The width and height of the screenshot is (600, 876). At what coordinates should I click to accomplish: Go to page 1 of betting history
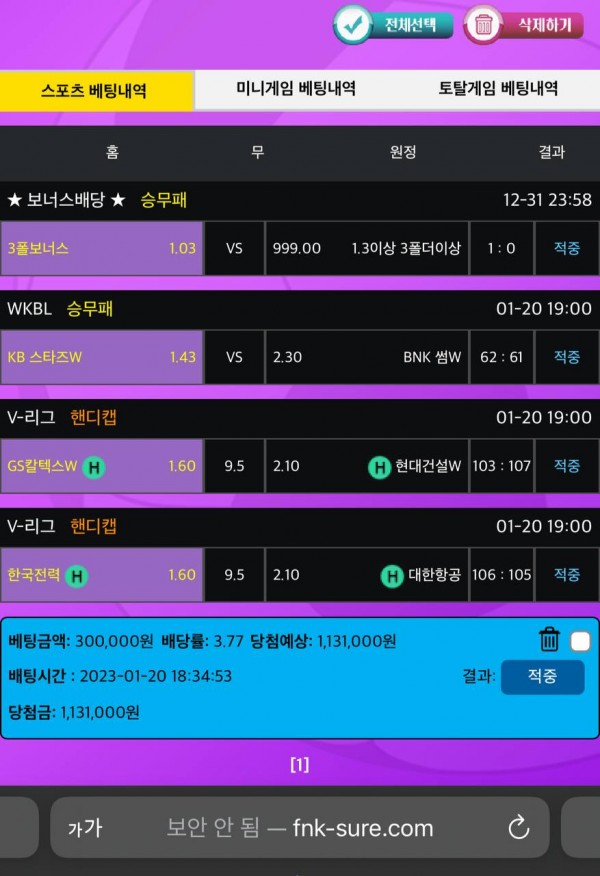[x=300, y=765]
